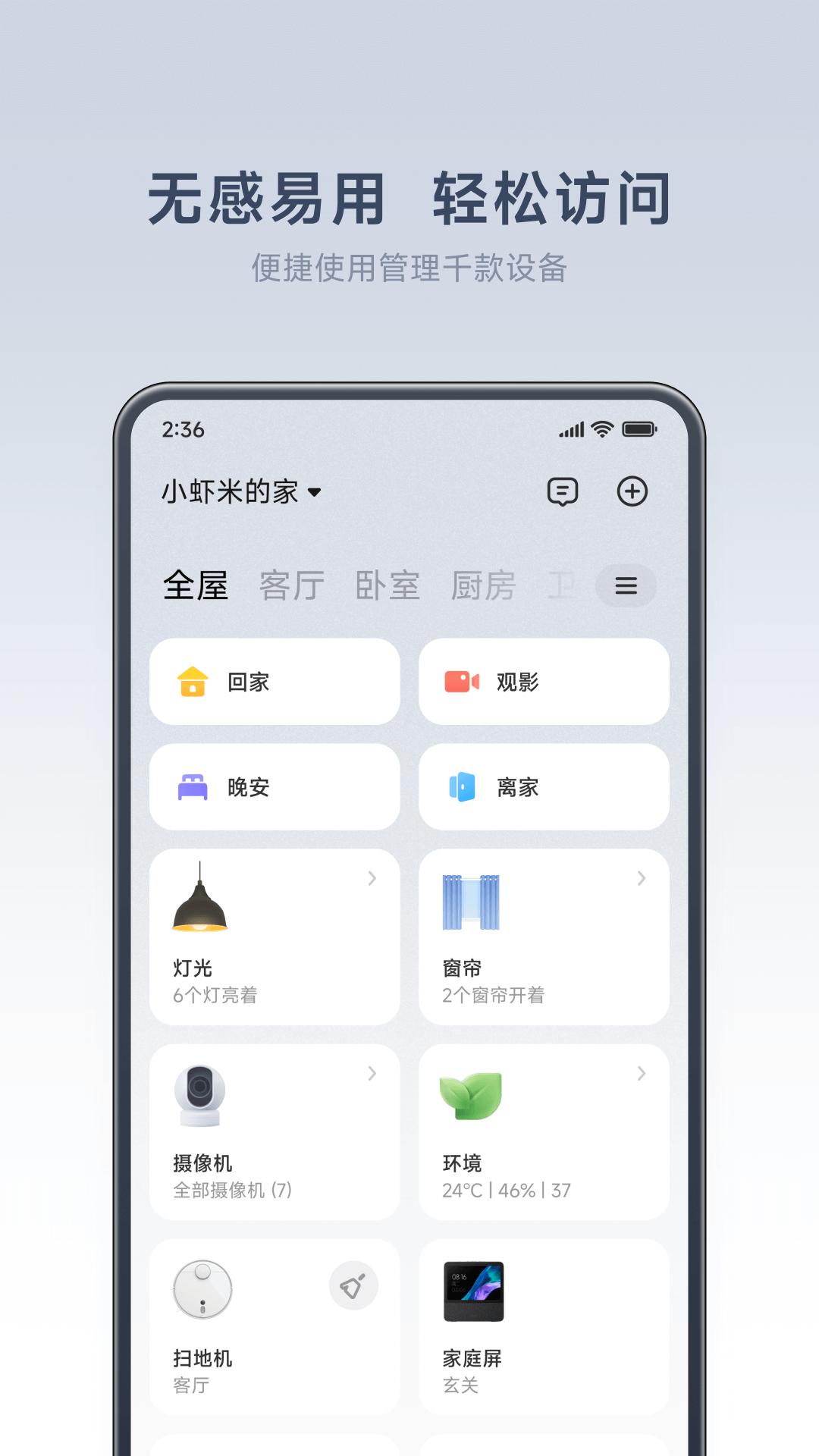819x1456 pixels.
Task: Expand the 窗帘 card via its chevron
Action: click(642, 878)
